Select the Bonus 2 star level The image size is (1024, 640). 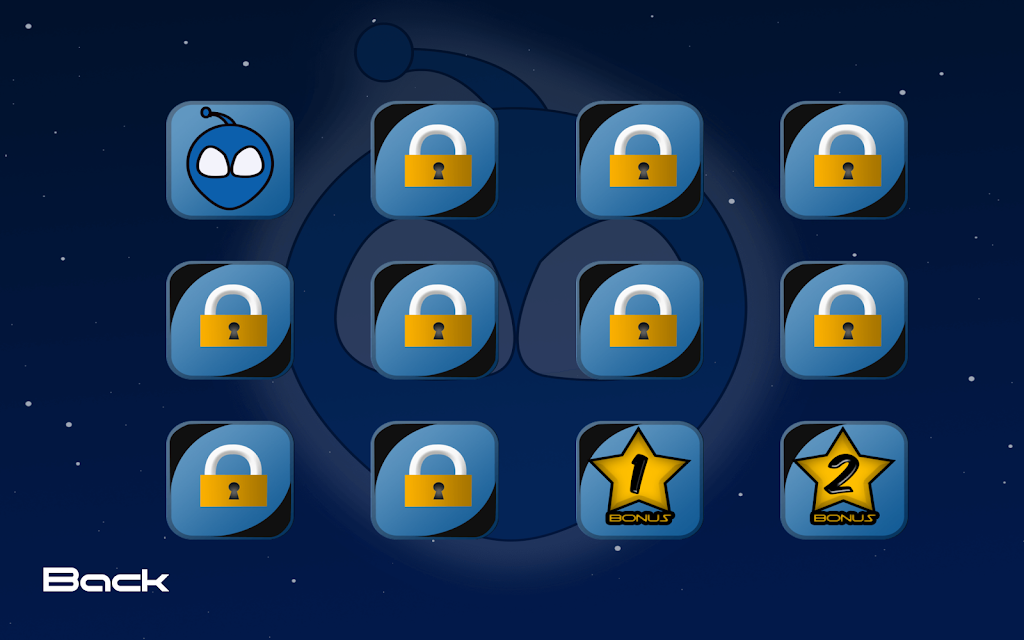[843, 479]
